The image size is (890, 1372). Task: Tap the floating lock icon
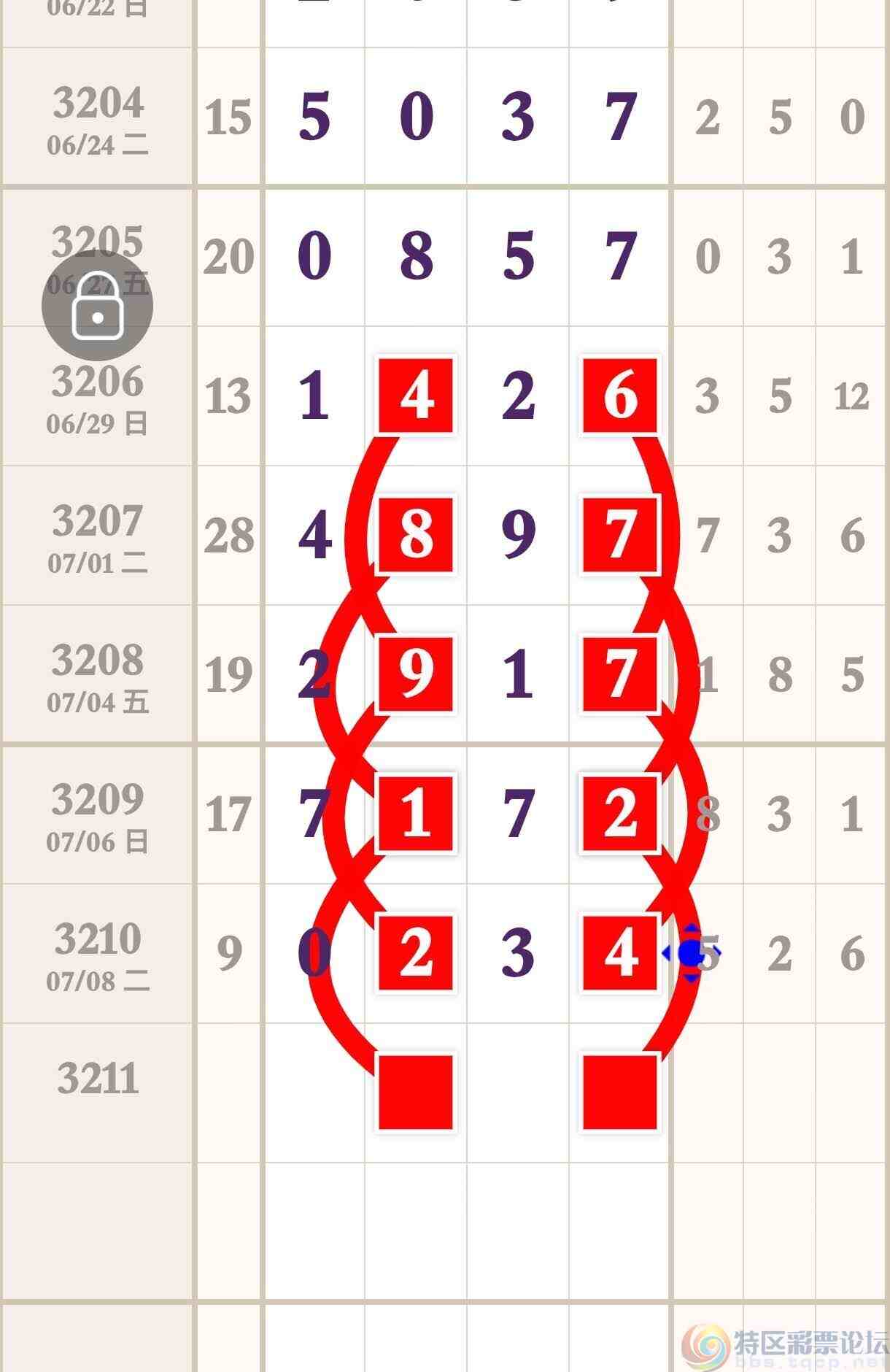(97, 307)
